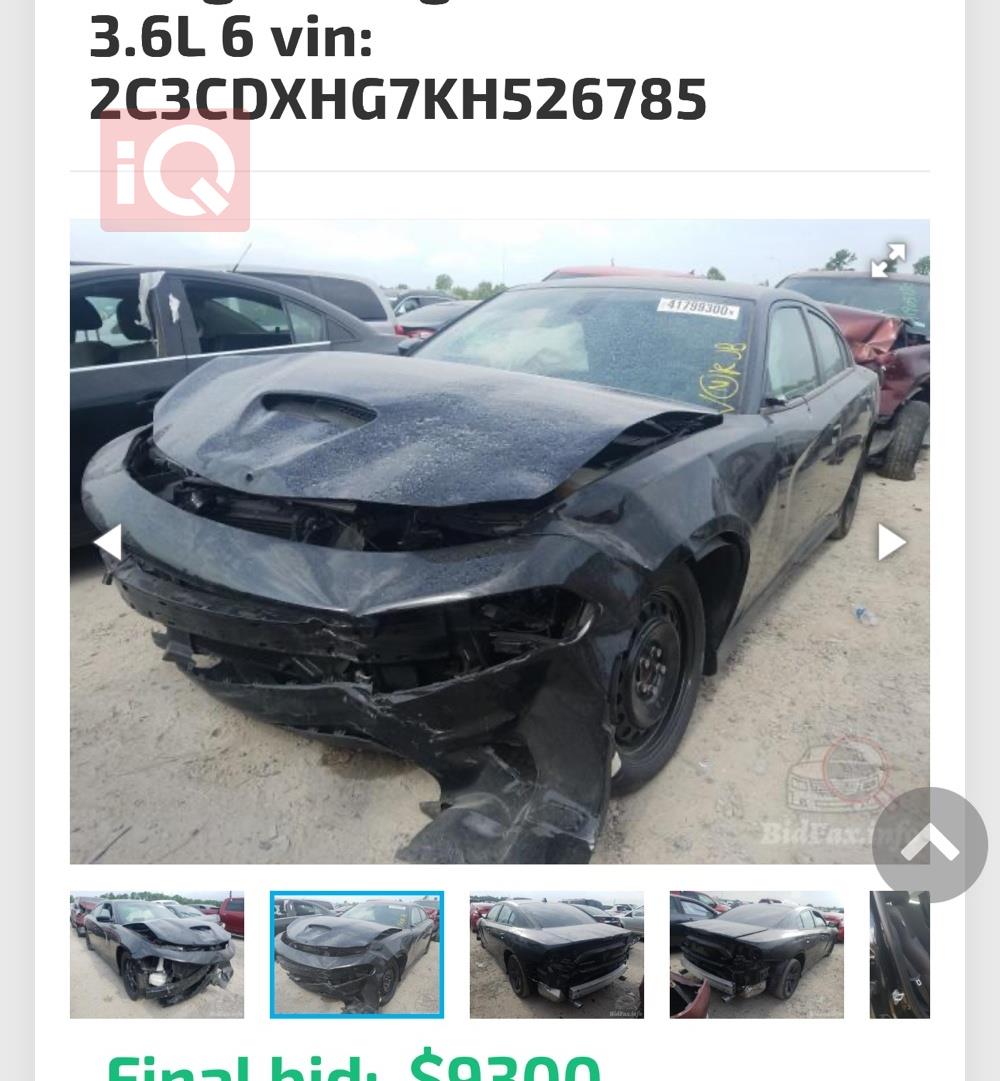Select the partly visible fifth thumbnail

point(900,955)
